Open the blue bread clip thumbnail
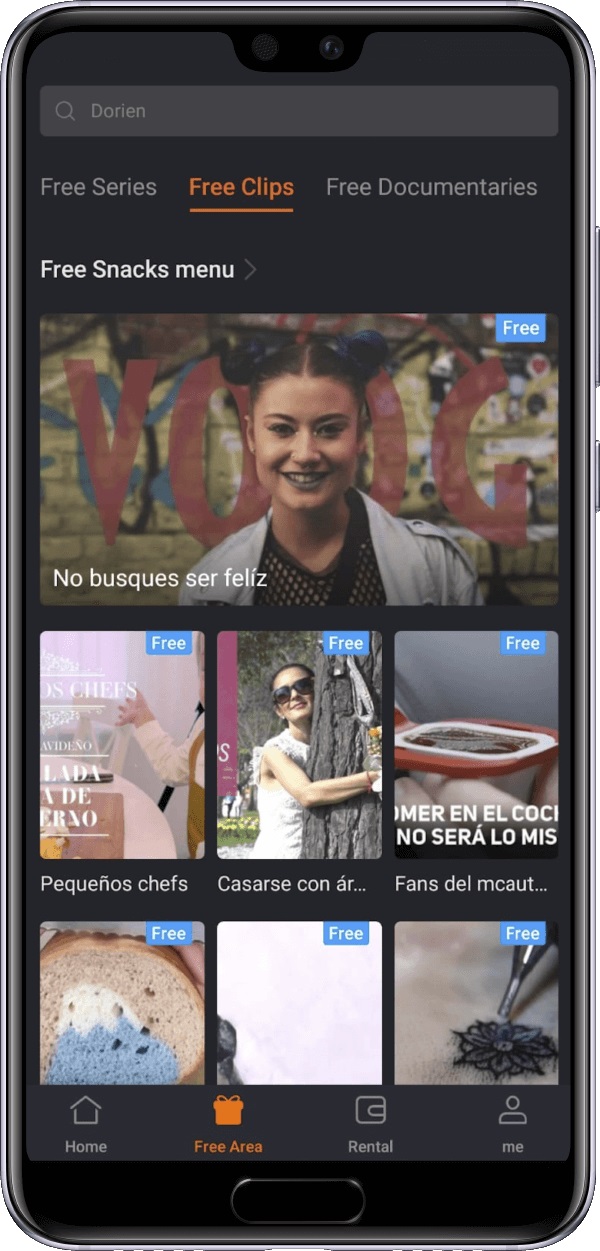The height and width of the screenshot is (1251, 600). [x=122, y=1003]
